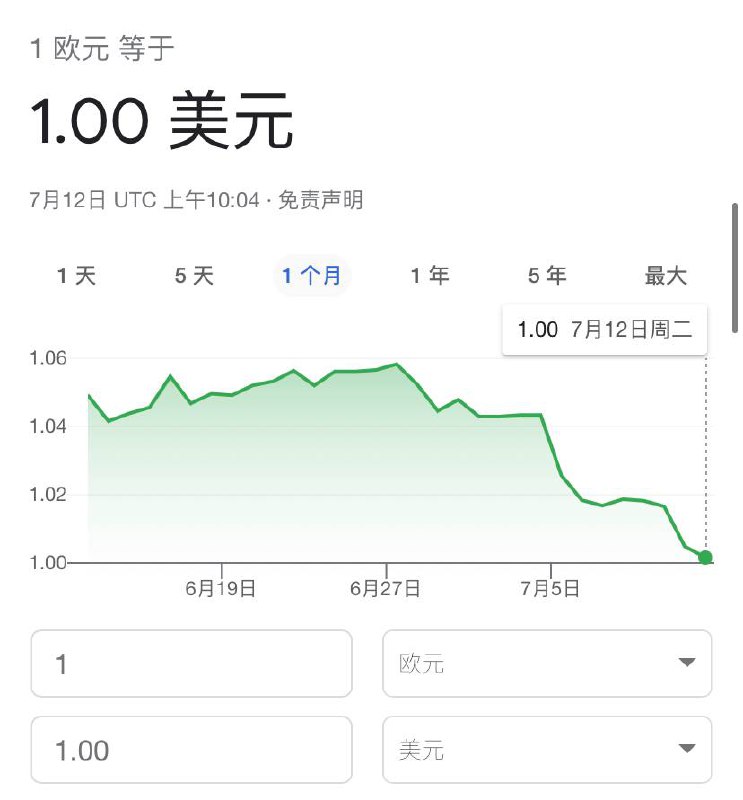This screenshot has width=743, height=800.
Task: Click the euro amount input field
Action: click(190, 663)
